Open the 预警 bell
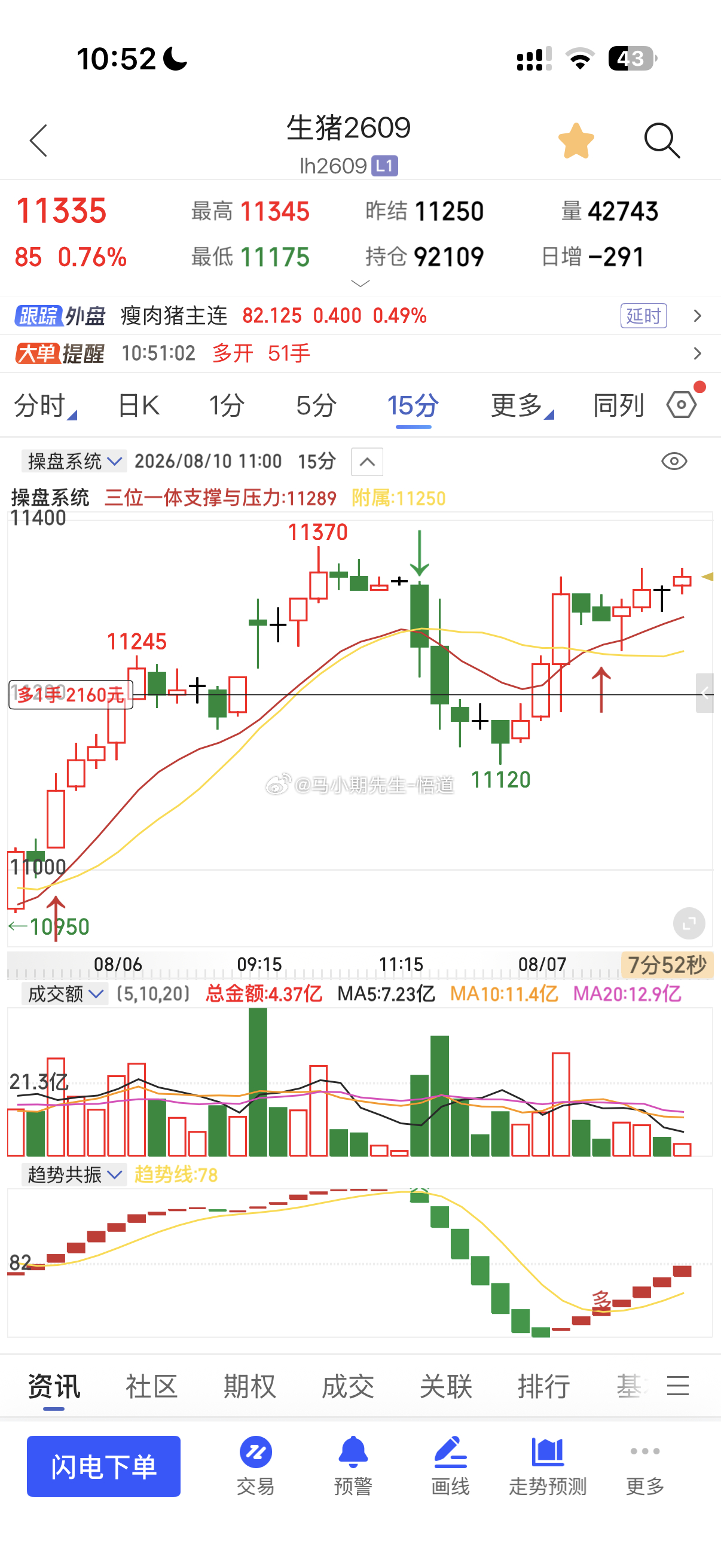This screenshot has height=1568, width=721. 353,1465
